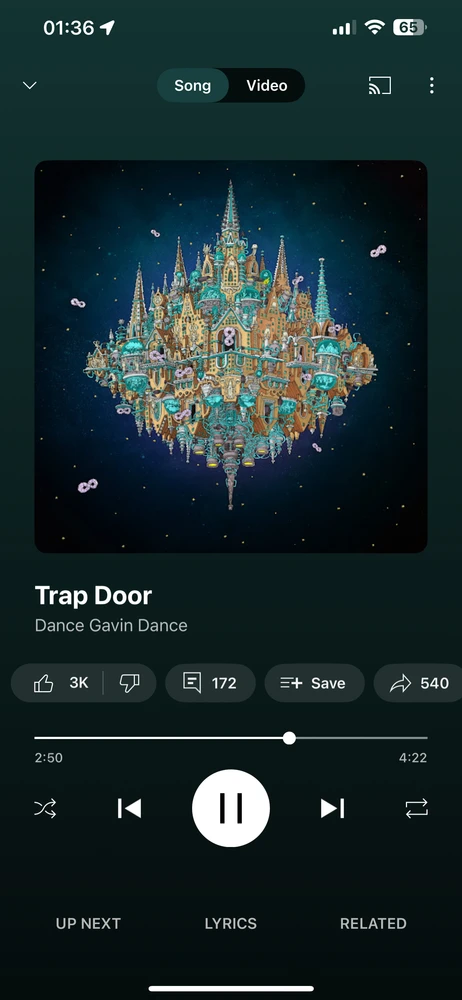Select the Song view
Image resolution: width=462 pixels, height=1000 pixels.
193,85
